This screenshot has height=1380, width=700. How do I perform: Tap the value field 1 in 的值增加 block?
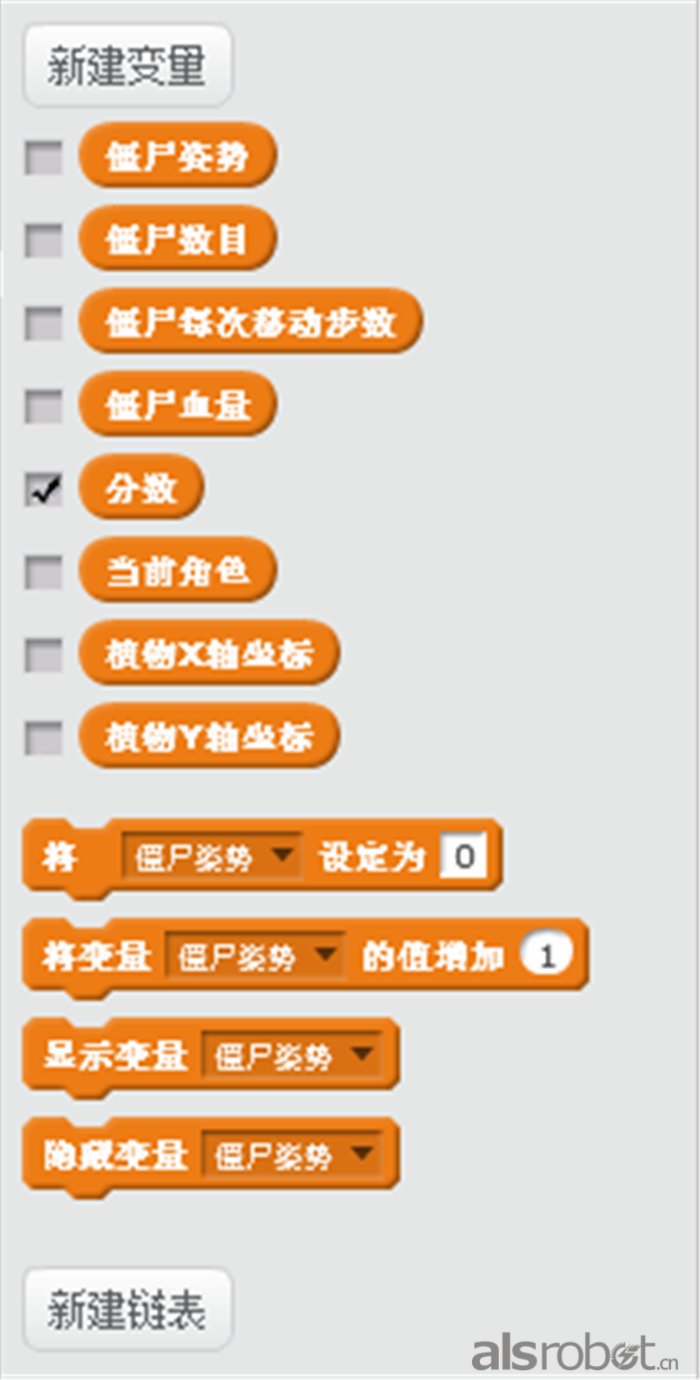(x=546, y=957)
